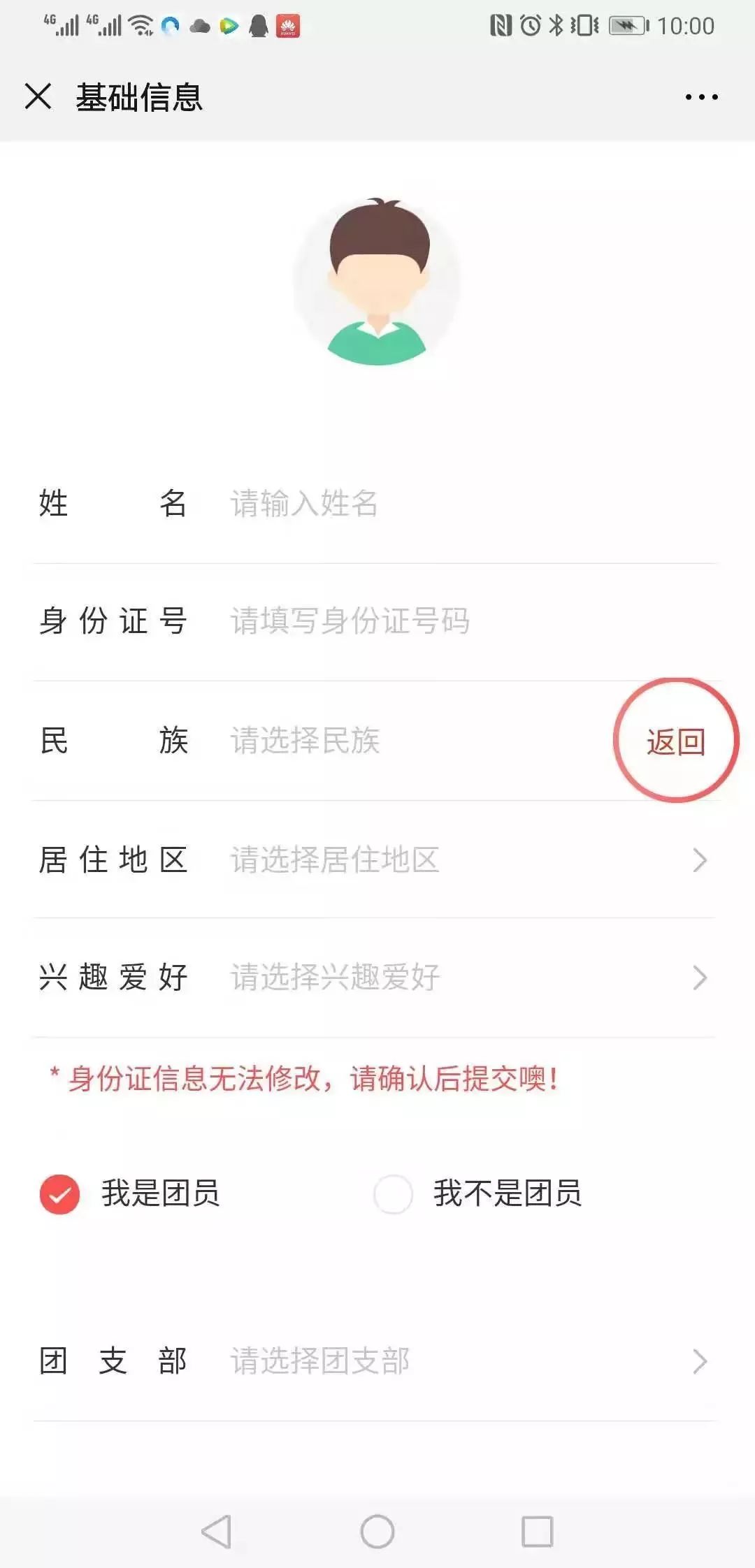
Task: Close the 基础信息 page with the X
Action: click(x=39, y=97)
